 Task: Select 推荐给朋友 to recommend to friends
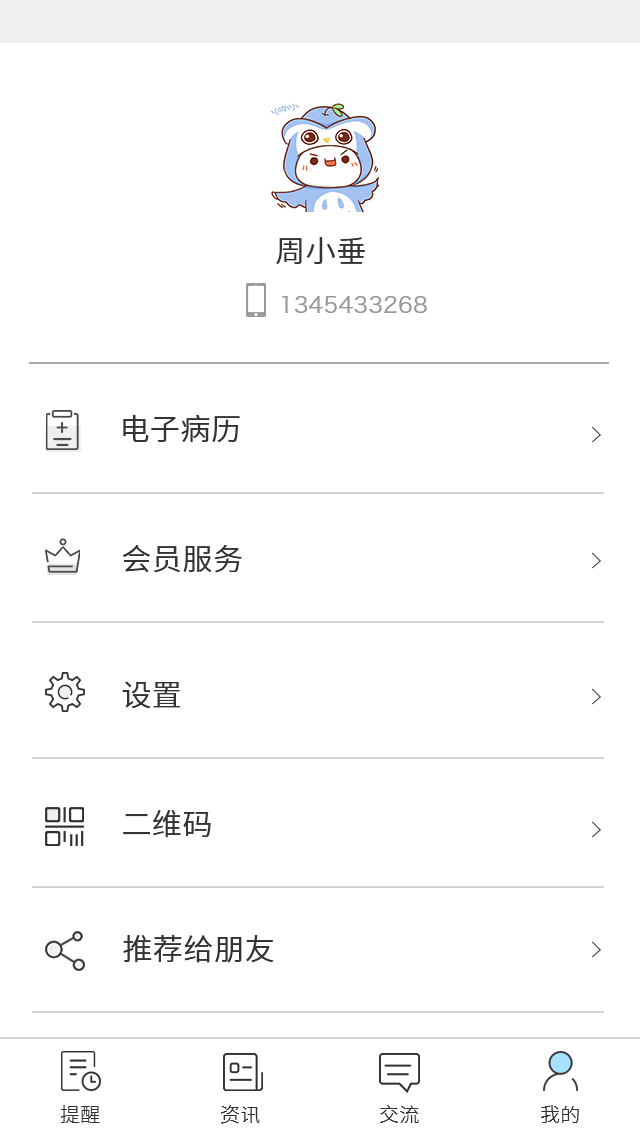318,949
